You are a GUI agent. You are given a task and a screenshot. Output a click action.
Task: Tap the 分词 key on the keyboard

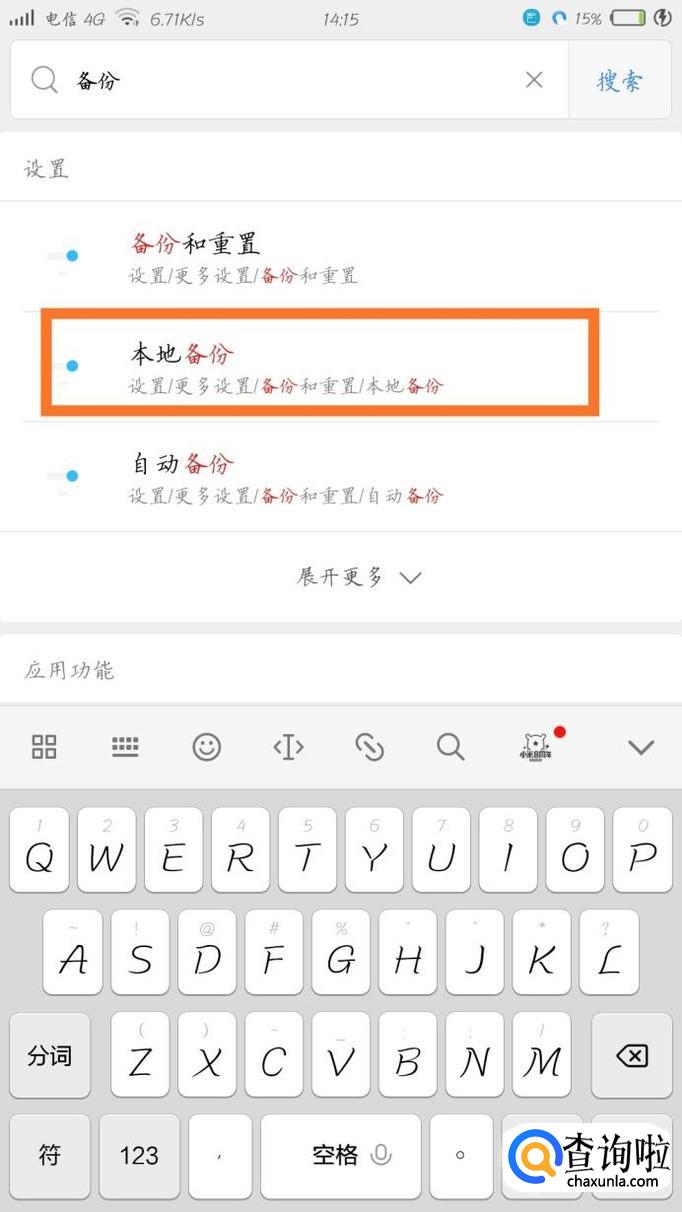(50, 1056)
